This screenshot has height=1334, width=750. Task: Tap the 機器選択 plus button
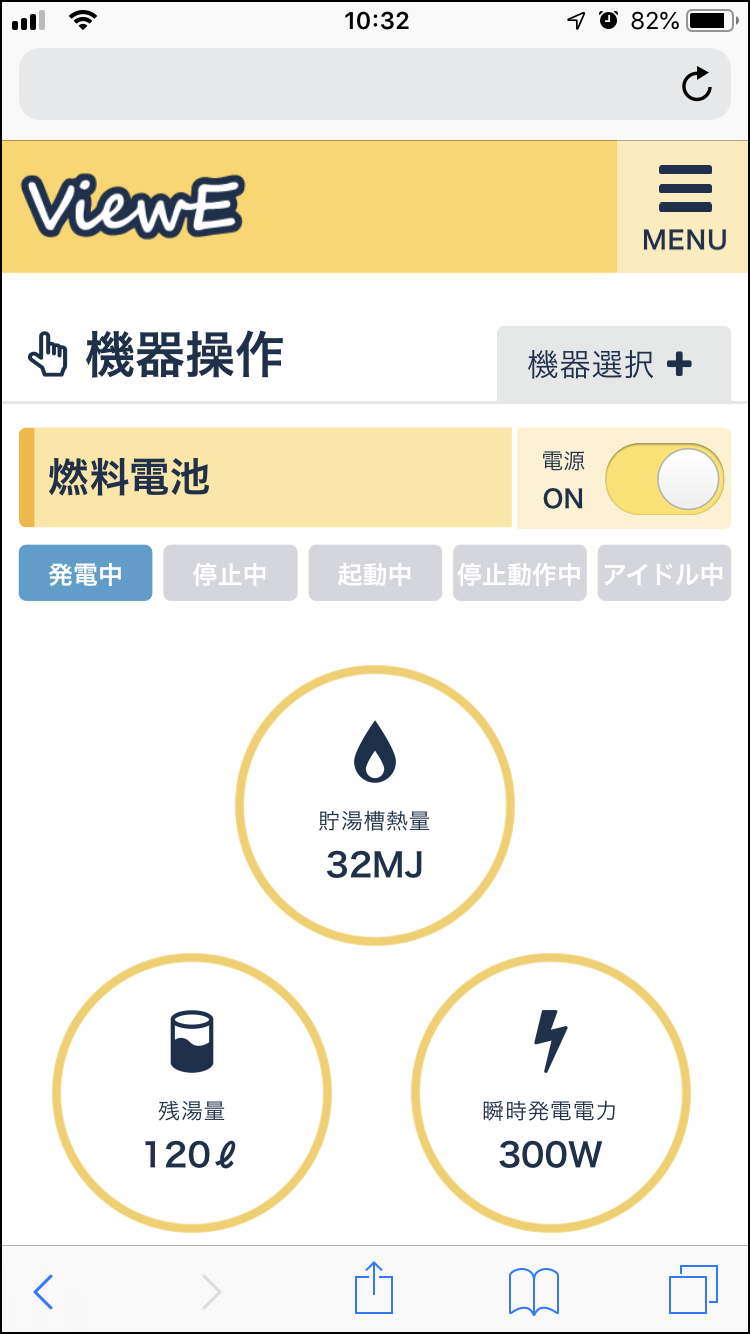613,364
